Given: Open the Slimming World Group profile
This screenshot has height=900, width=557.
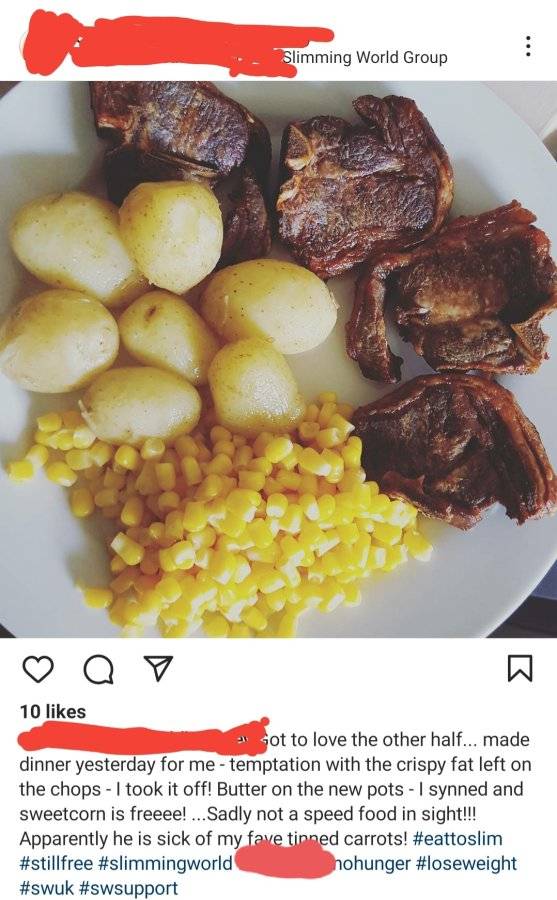Looking at the screenshot, I should point(365,57).
